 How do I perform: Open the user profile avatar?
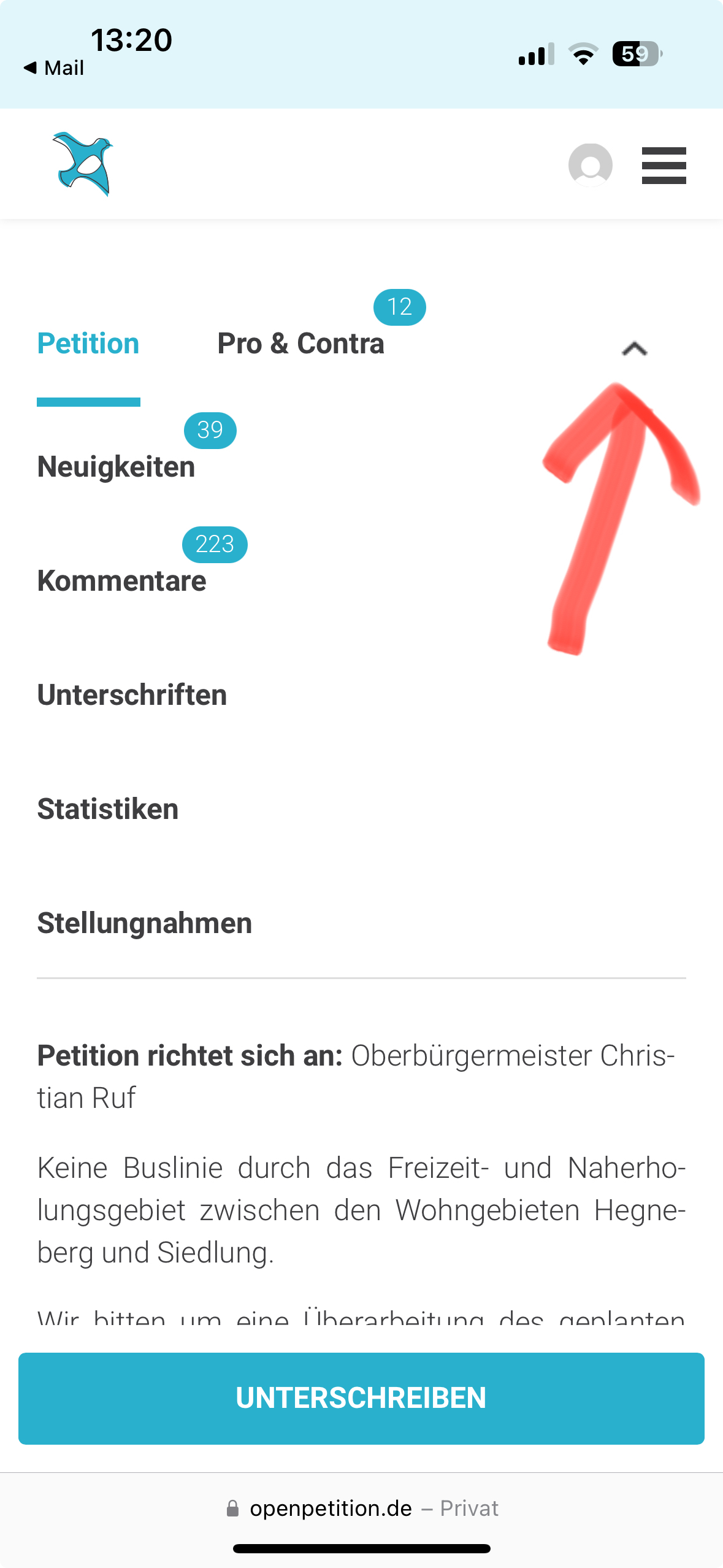(590, 165)
